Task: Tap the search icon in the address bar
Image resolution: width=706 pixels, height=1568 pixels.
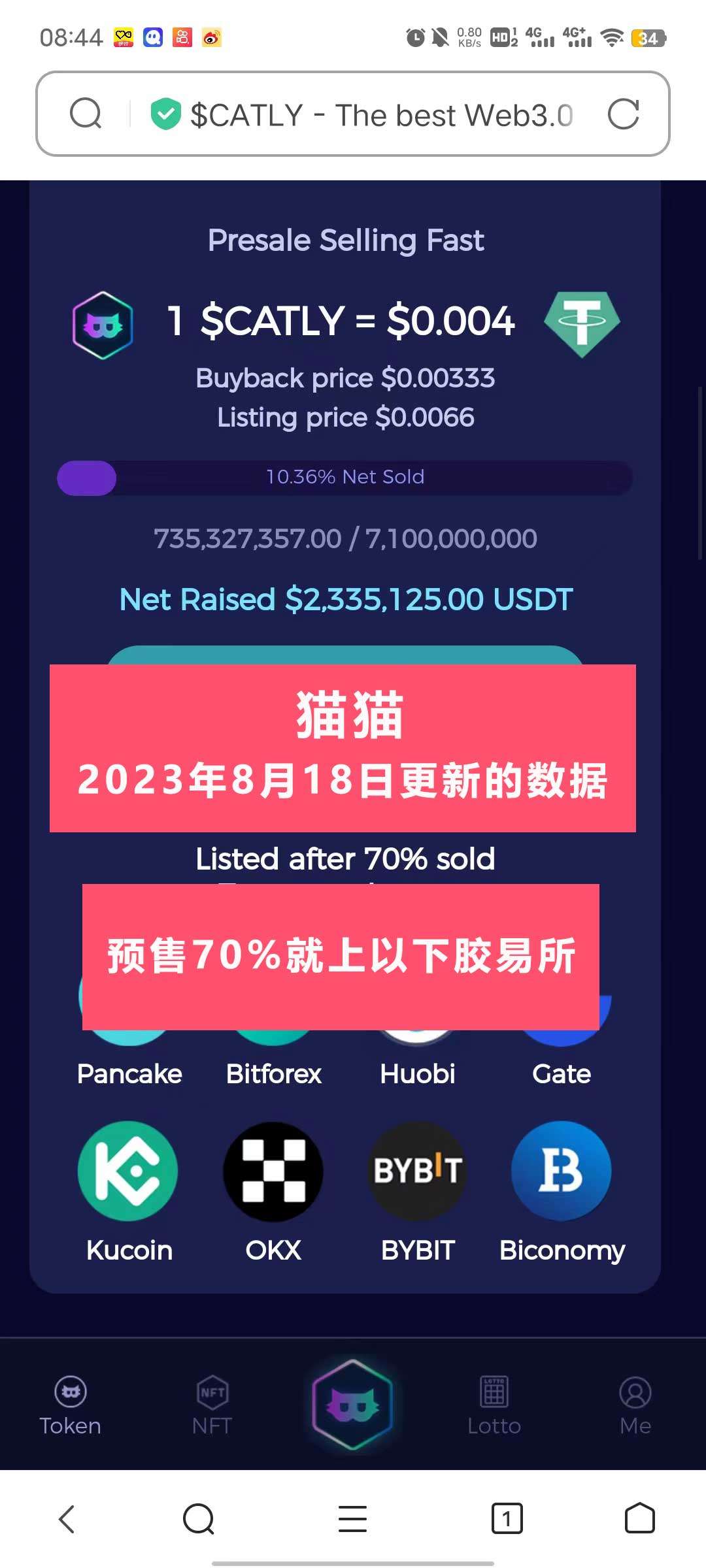Action: pos(86,114)
